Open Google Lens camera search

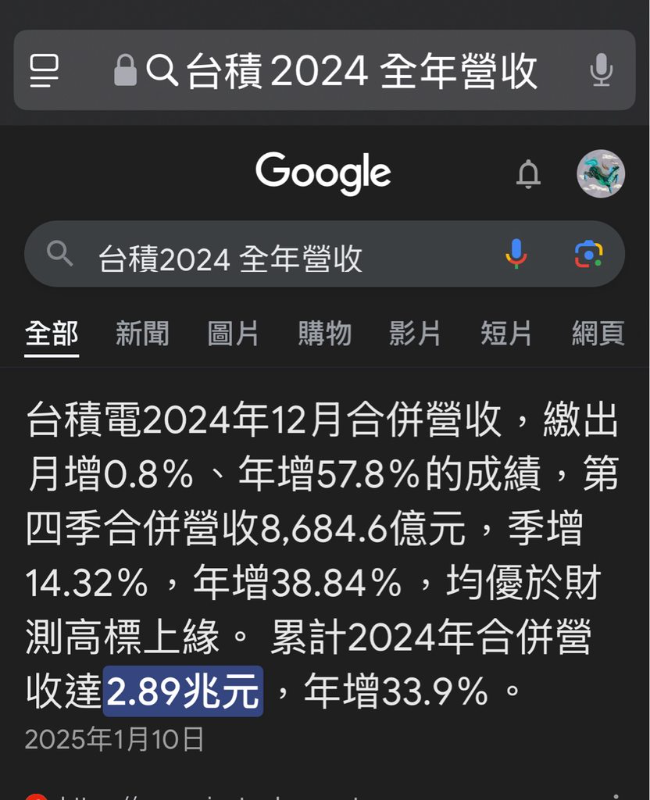[589, 255]
